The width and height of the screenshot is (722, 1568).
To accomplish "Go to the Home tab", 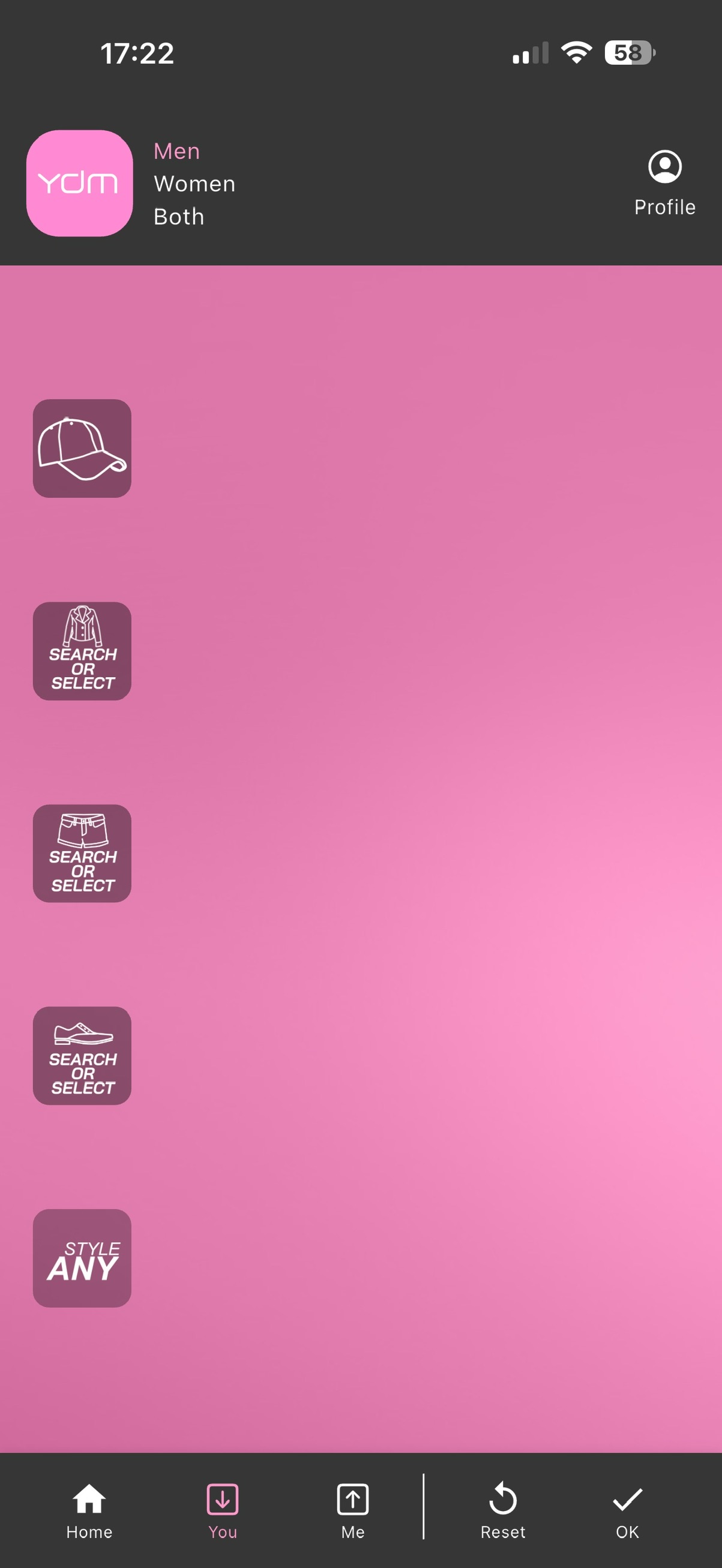I will pyautogui.click(x=89, y=1511).
